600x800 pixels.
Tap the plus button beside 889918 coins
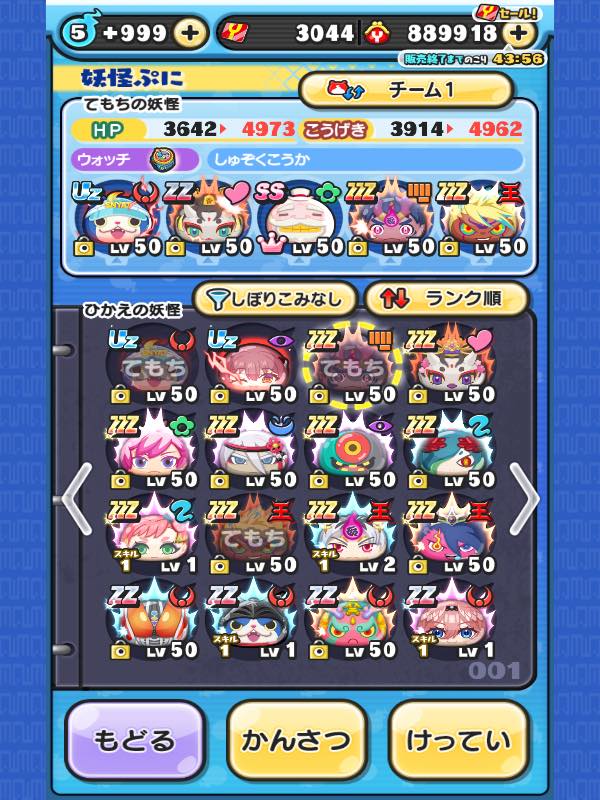pyautogui.click(x=517, y=33)
